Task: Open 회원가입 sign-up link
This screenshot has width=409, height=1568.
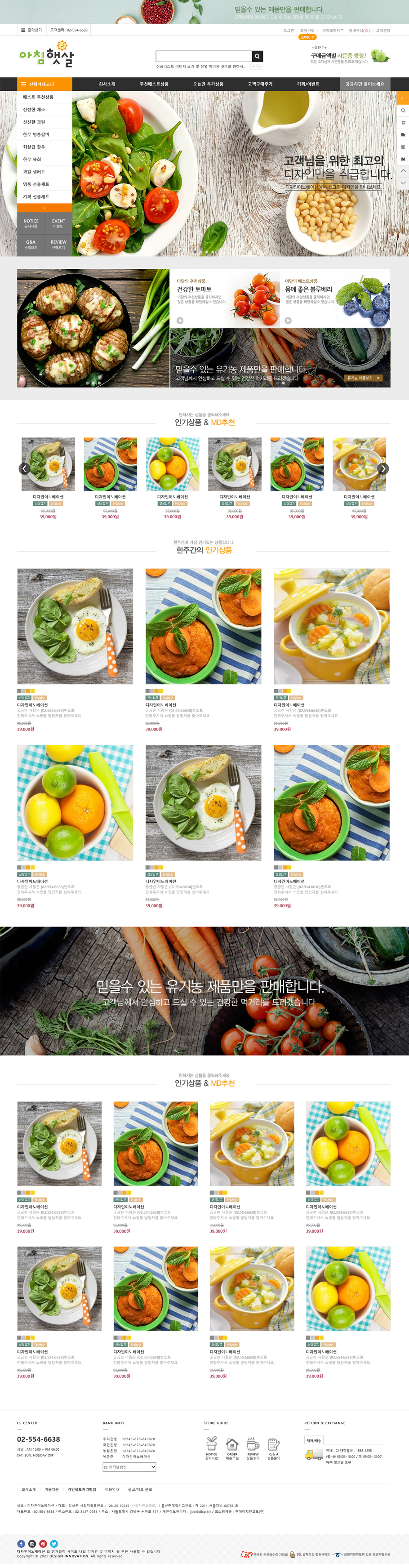Action: click(x=307, y=31)
